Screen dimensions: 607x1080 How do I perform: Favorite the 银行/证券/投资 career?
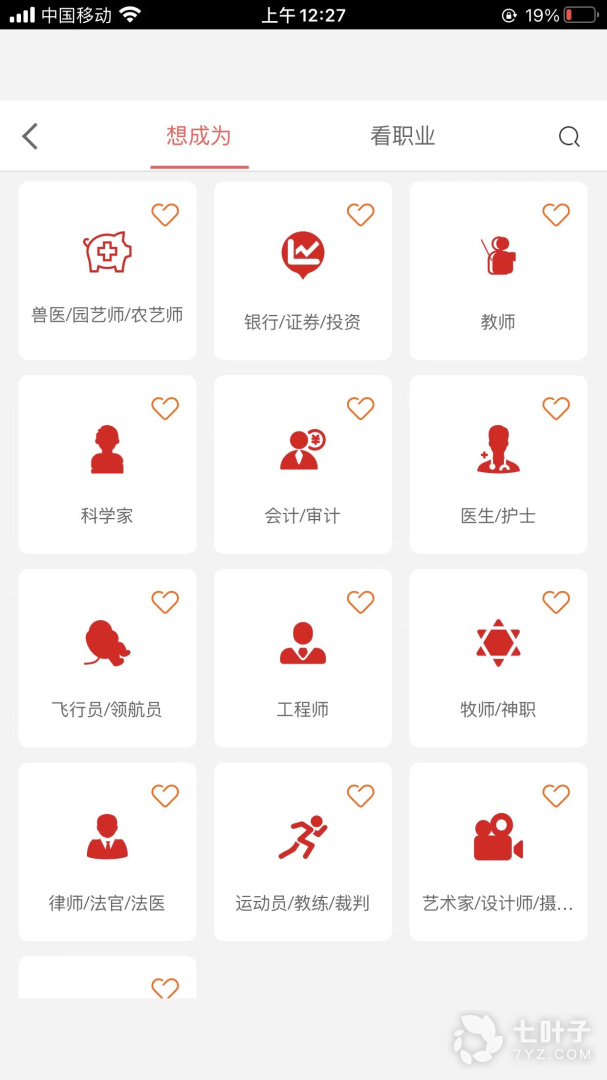[360, 214]
